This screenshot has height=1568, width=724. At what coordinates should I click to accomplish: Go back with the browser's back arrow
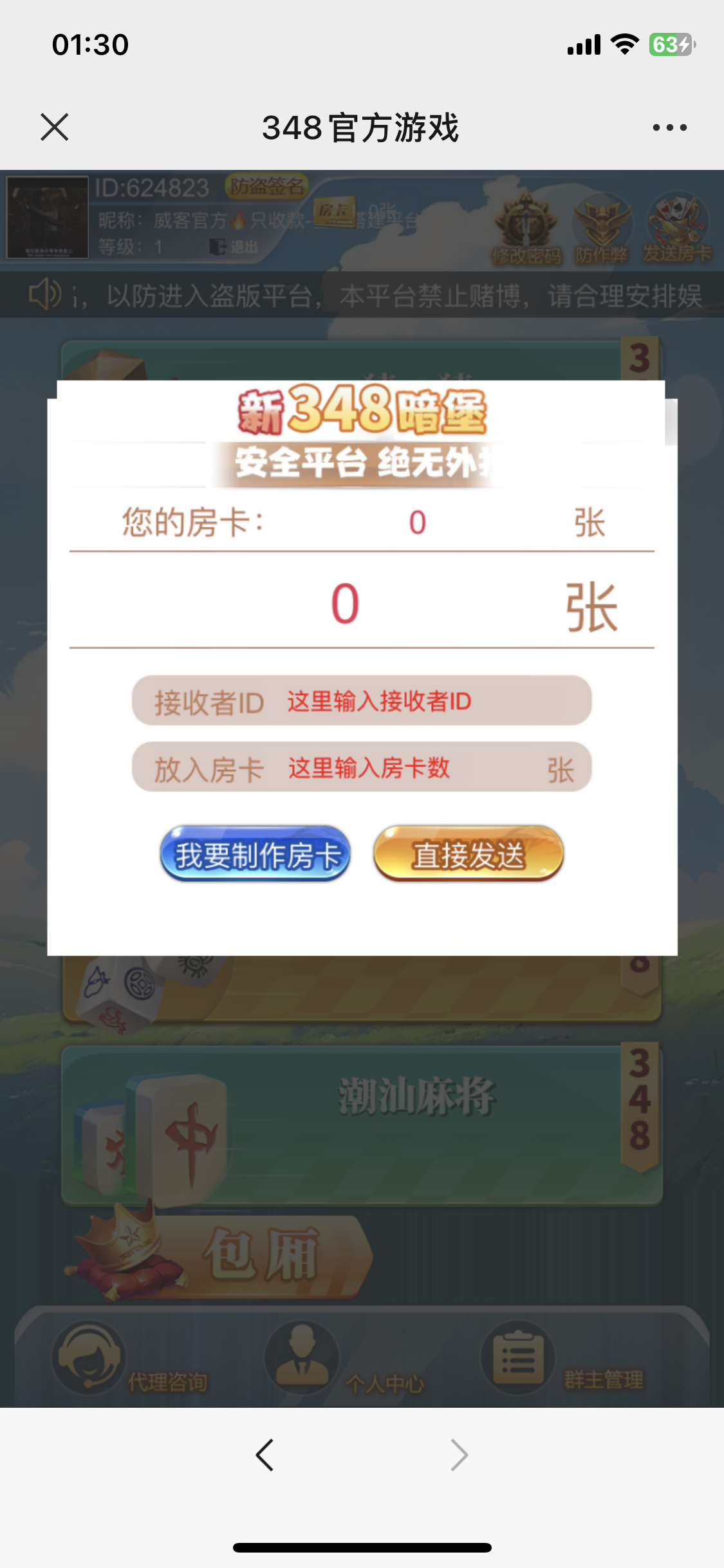(x=265, y=1455)
